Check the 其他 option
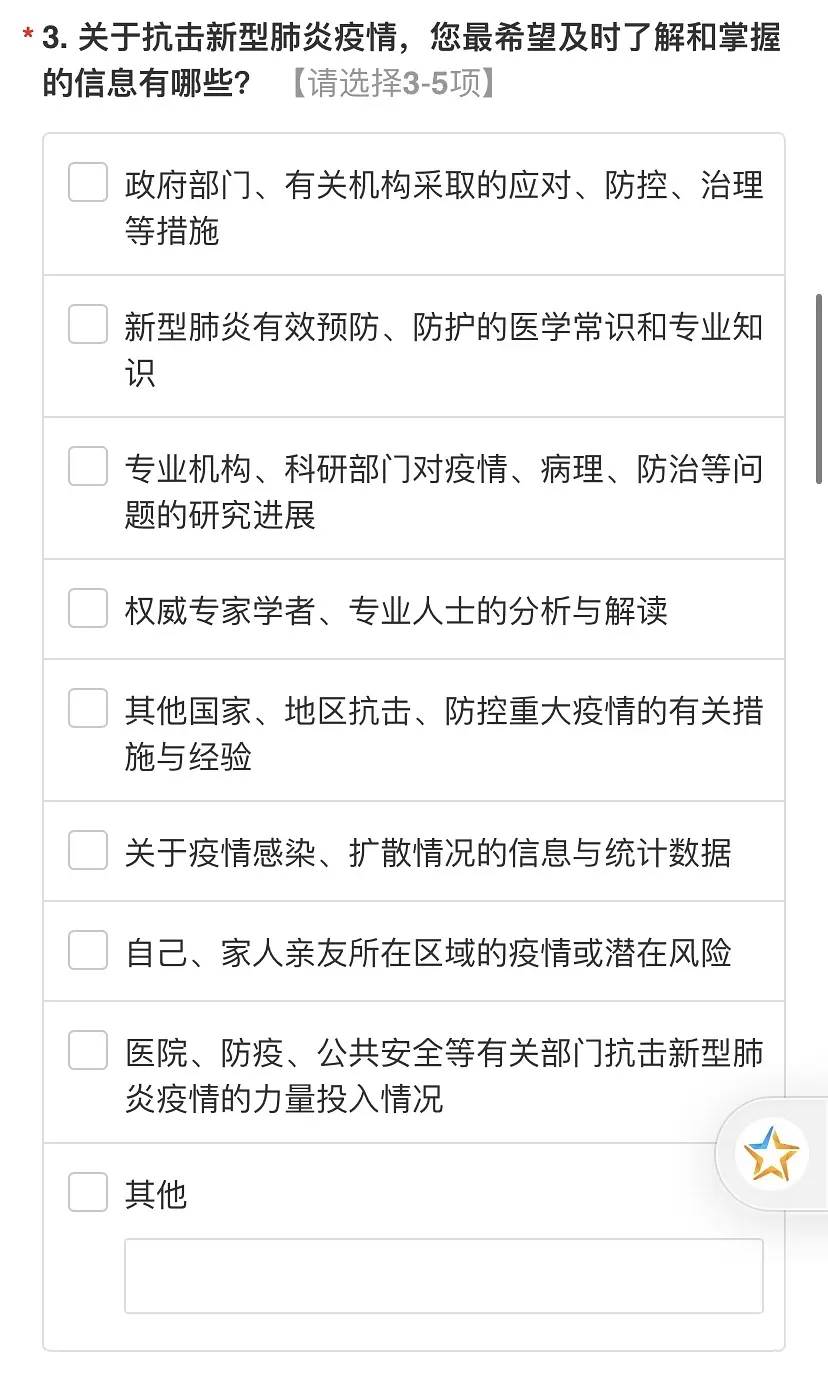This screenshot has height=1379, width=828. (88, 1192)
